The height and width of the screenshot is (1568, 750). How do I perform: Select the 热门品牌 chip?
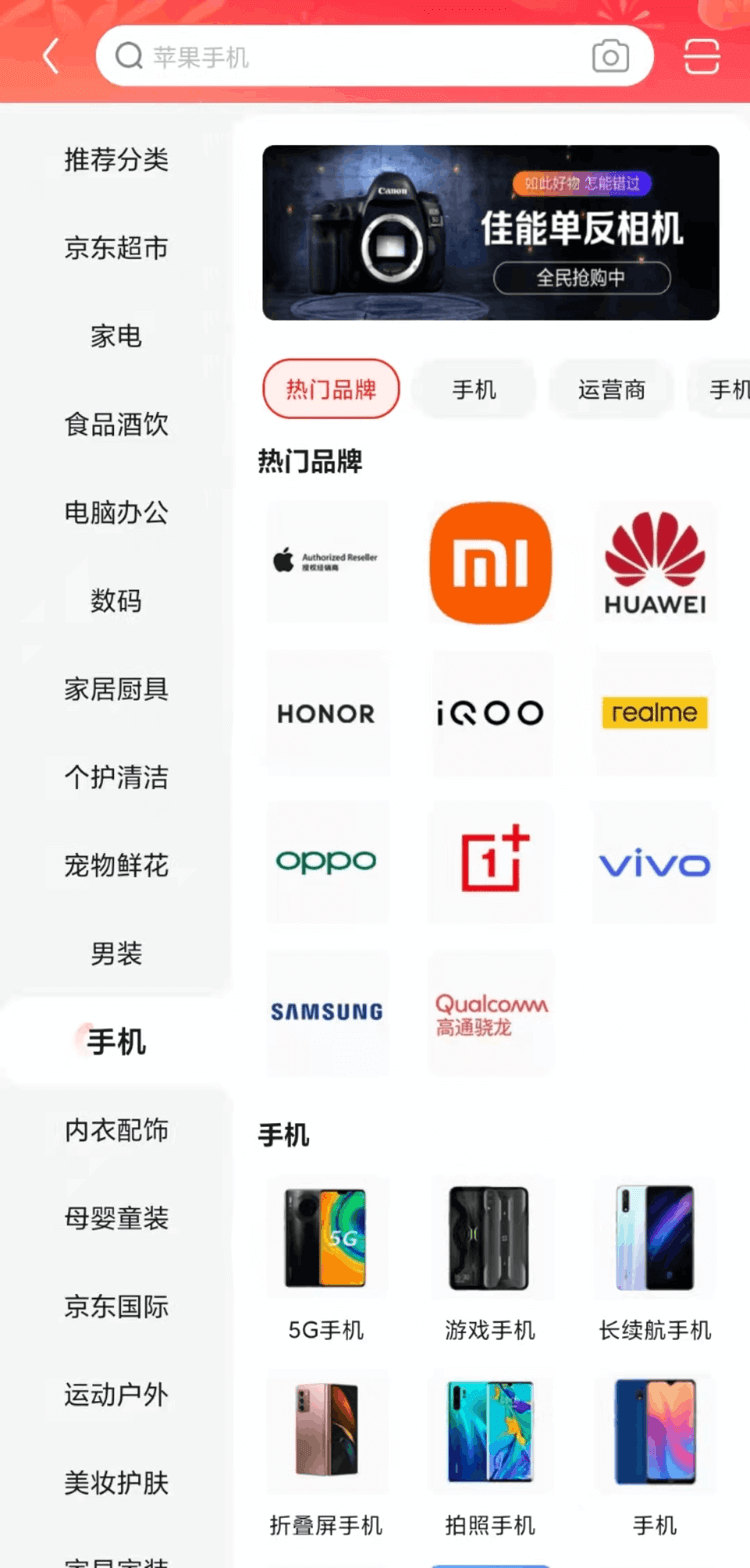[331, 390]
